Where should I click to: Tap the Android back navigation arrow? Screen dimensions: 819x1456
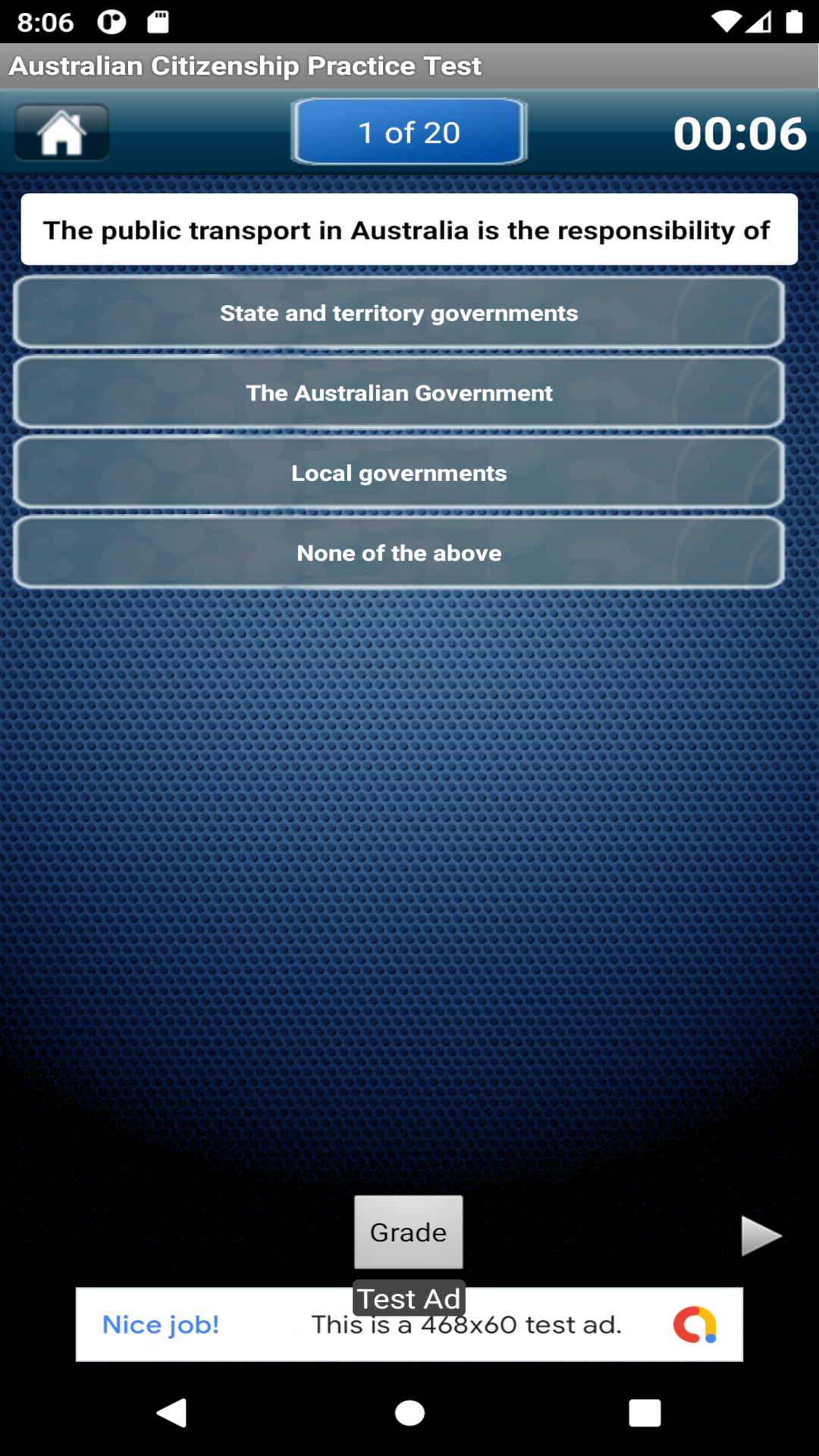click(171, 1413)
